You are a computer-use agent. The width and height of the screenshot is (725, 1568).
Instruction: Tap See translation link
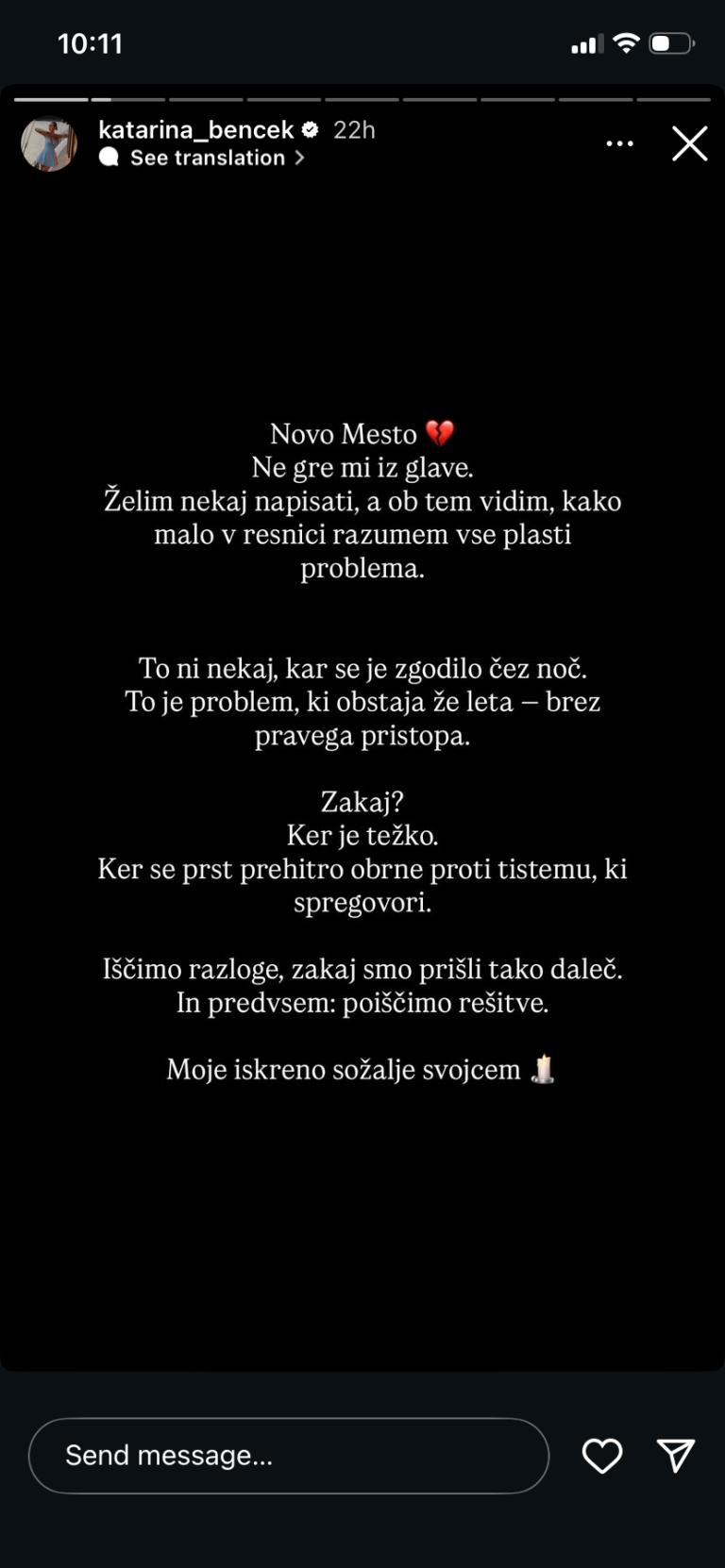click(208, 158)
